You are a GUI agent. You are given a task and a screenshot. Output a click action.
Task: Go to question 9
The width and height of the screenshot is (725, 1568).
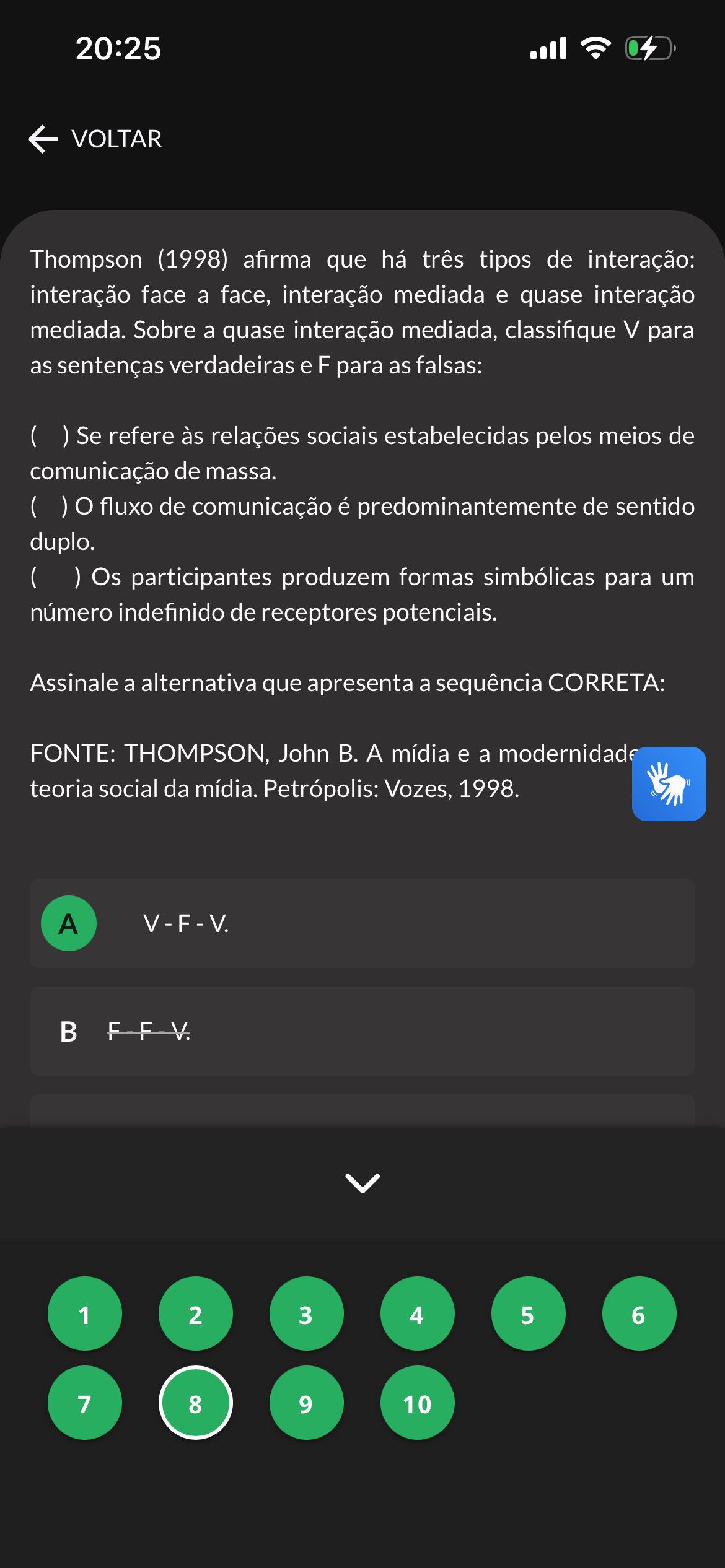(x=307, y=1403)
